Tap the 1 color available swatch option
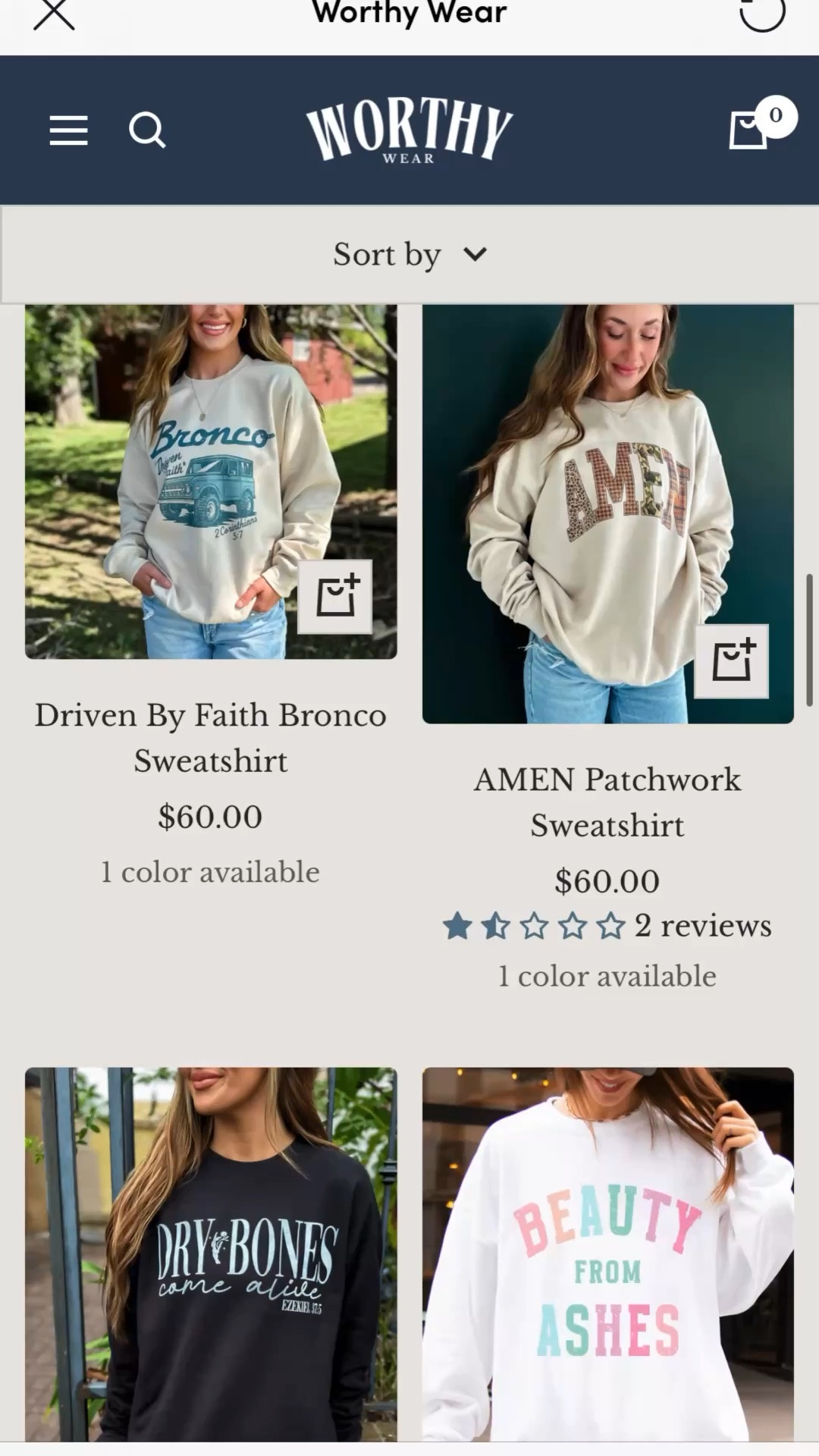The width and height of the screenshot is (819, 1456). [x=209, y=871]
